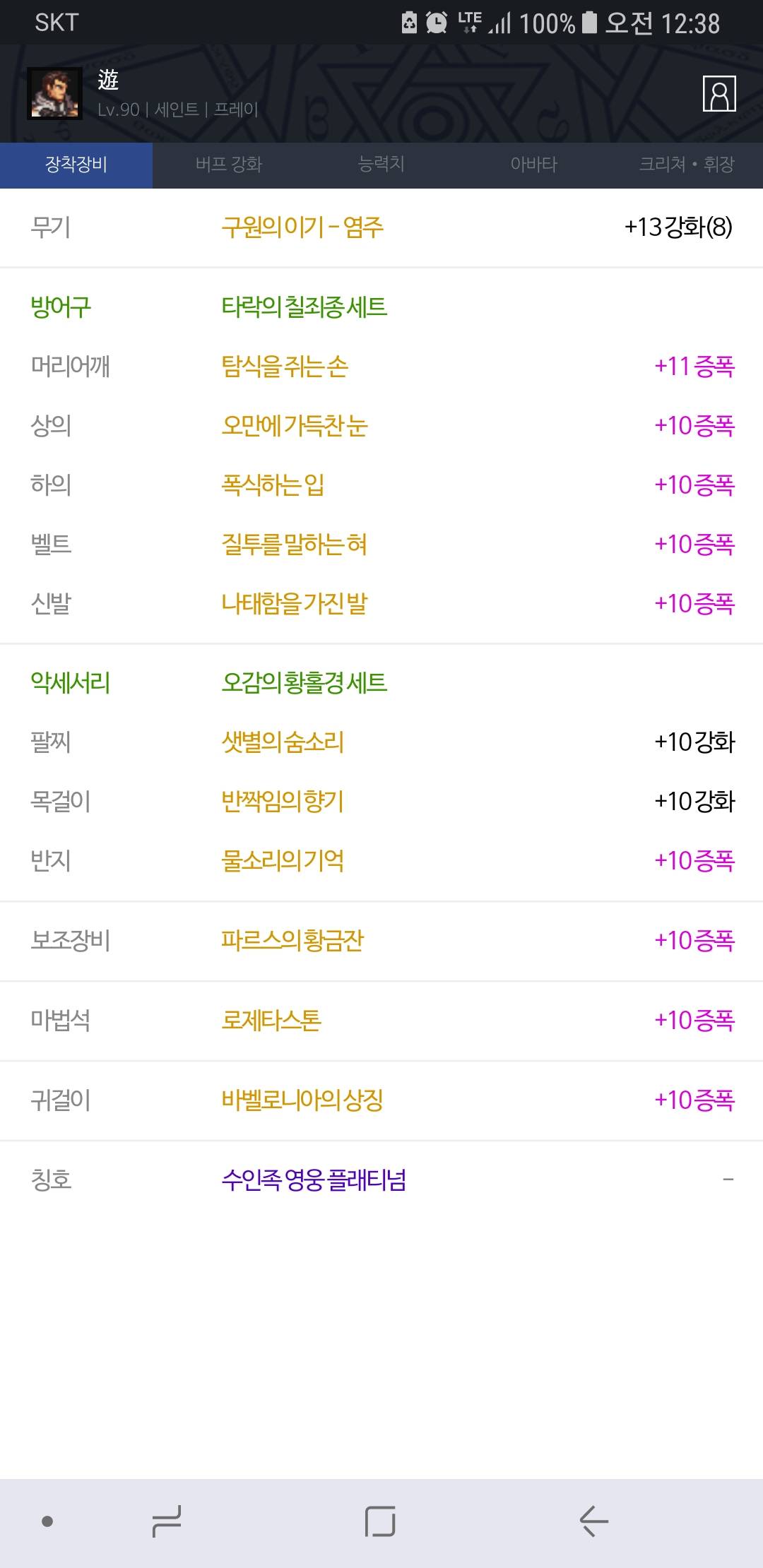Open magic stone 로제타스톤

pos(271,1021)
